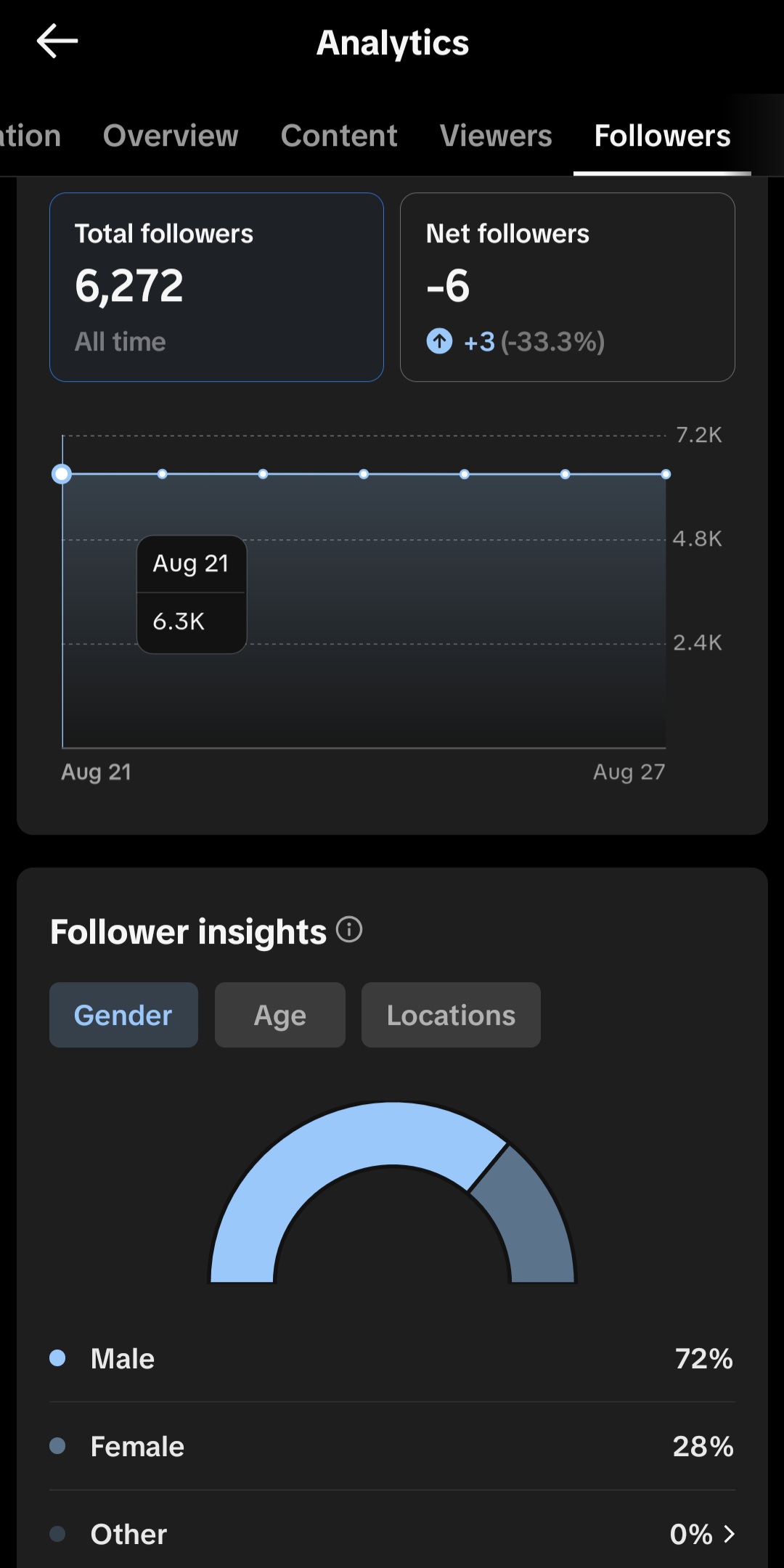The image size is (784, 1568).
Task: Switch to the Content tab
Action: 339,136
